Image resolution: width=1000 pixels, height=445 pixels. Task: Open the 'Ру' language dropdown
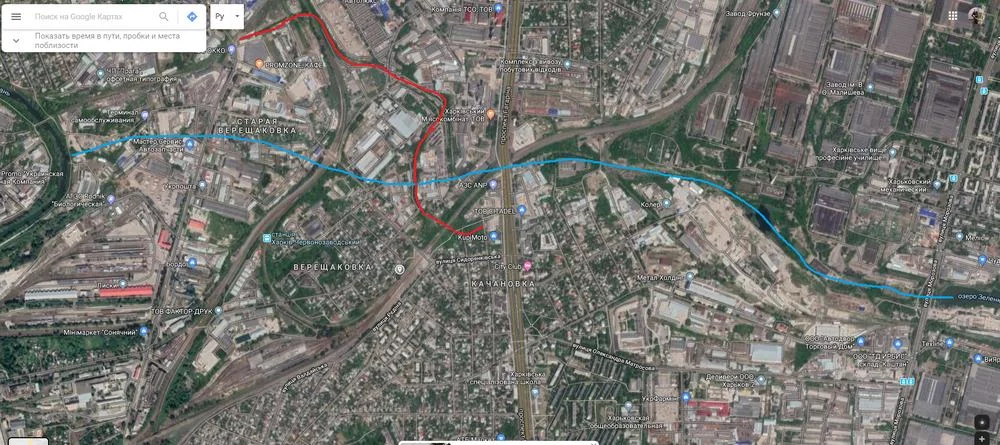tap(227, 17)
